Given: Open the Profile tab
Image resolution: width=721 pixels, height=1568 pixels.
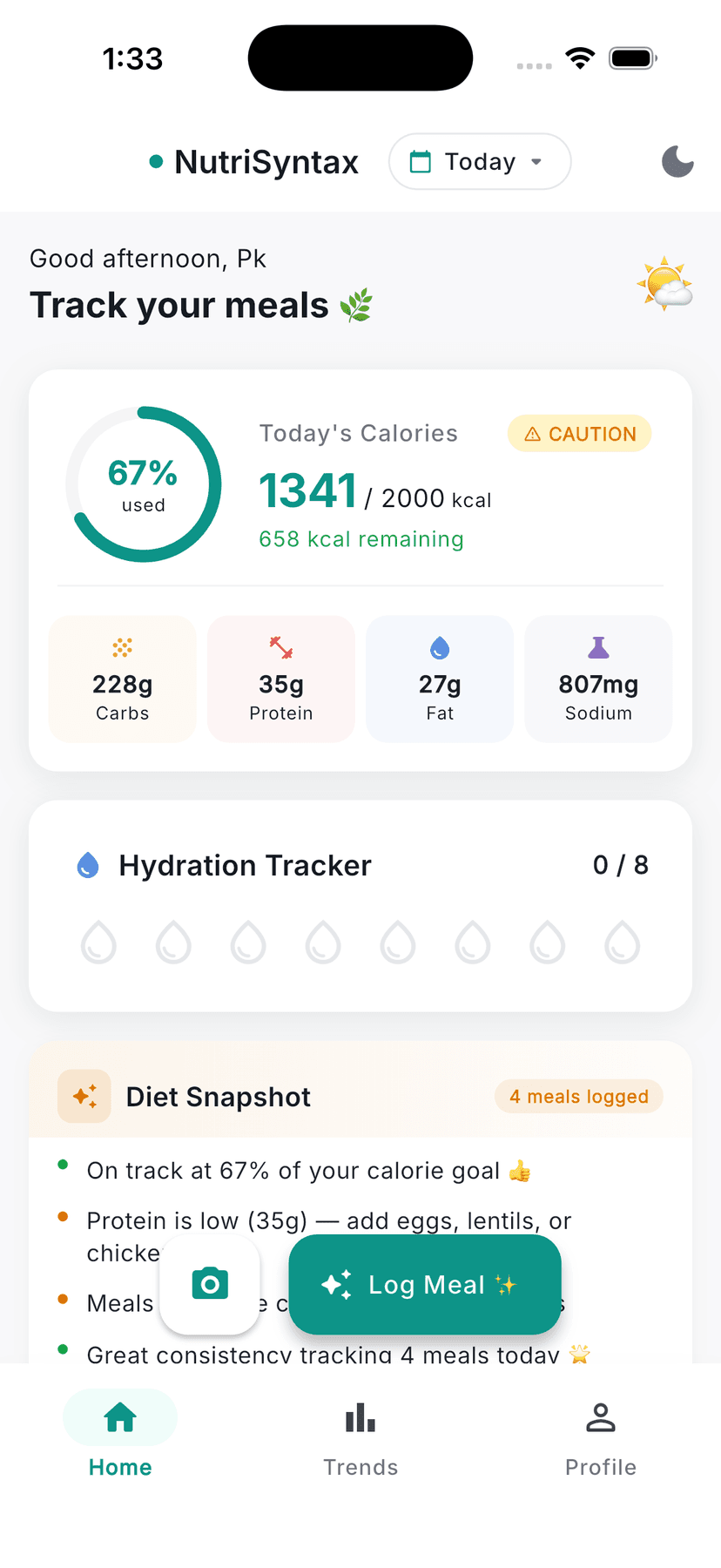Looking at the screenshot, I should tap(601, 1437).
